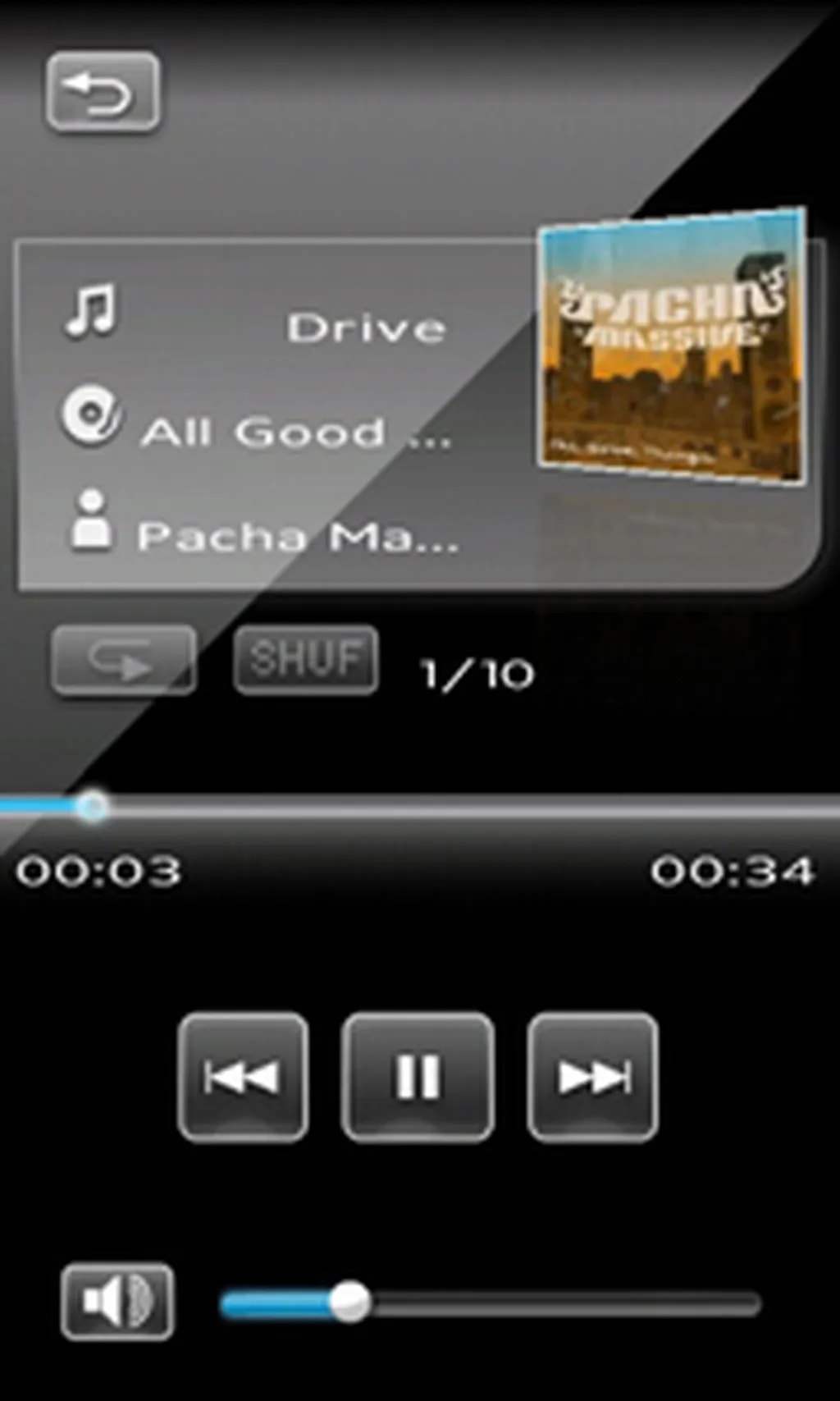This screenshot has height=1401, width=840.
Task: Open the Pacha Massive album cover
Action: pos(673,345)
